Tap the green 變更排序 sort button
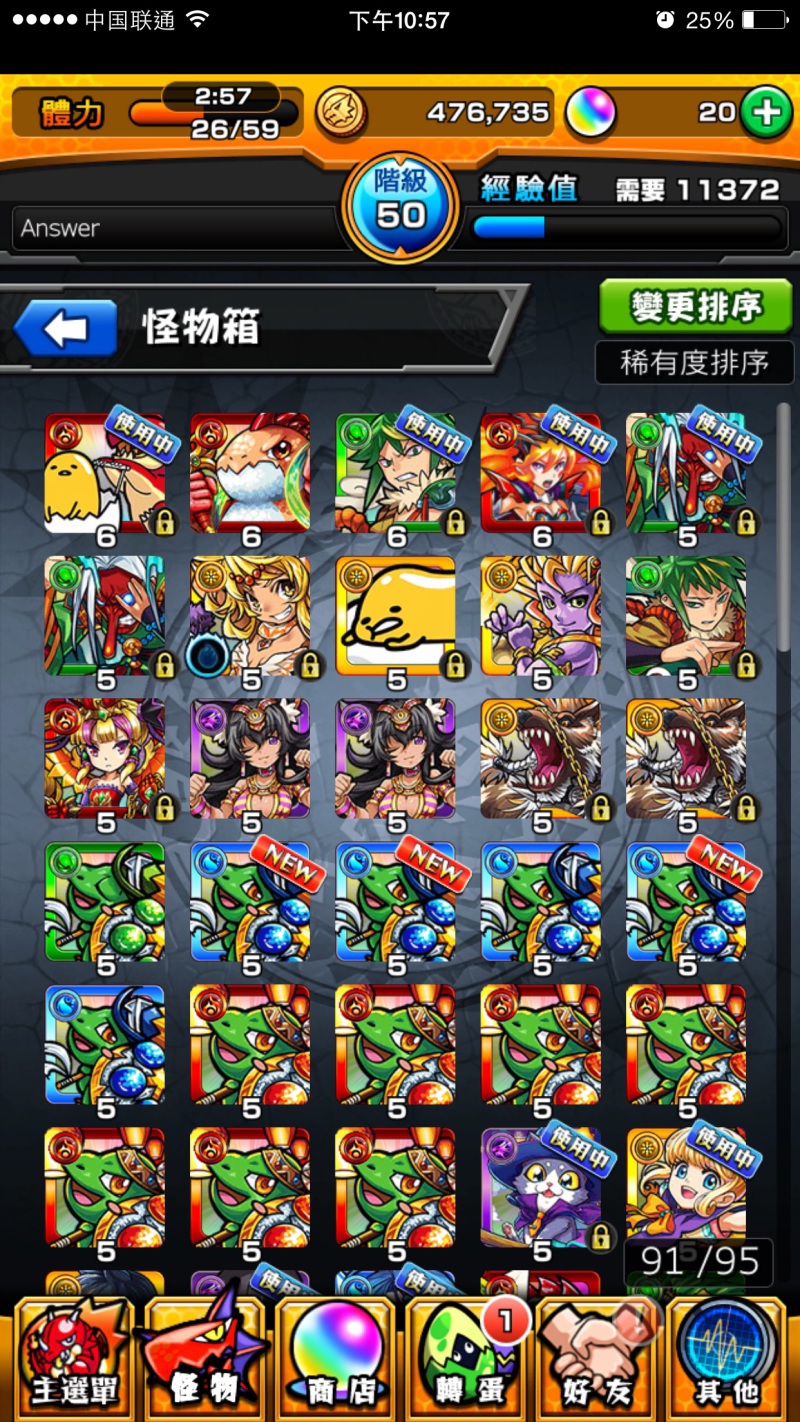 coord(695,306)
